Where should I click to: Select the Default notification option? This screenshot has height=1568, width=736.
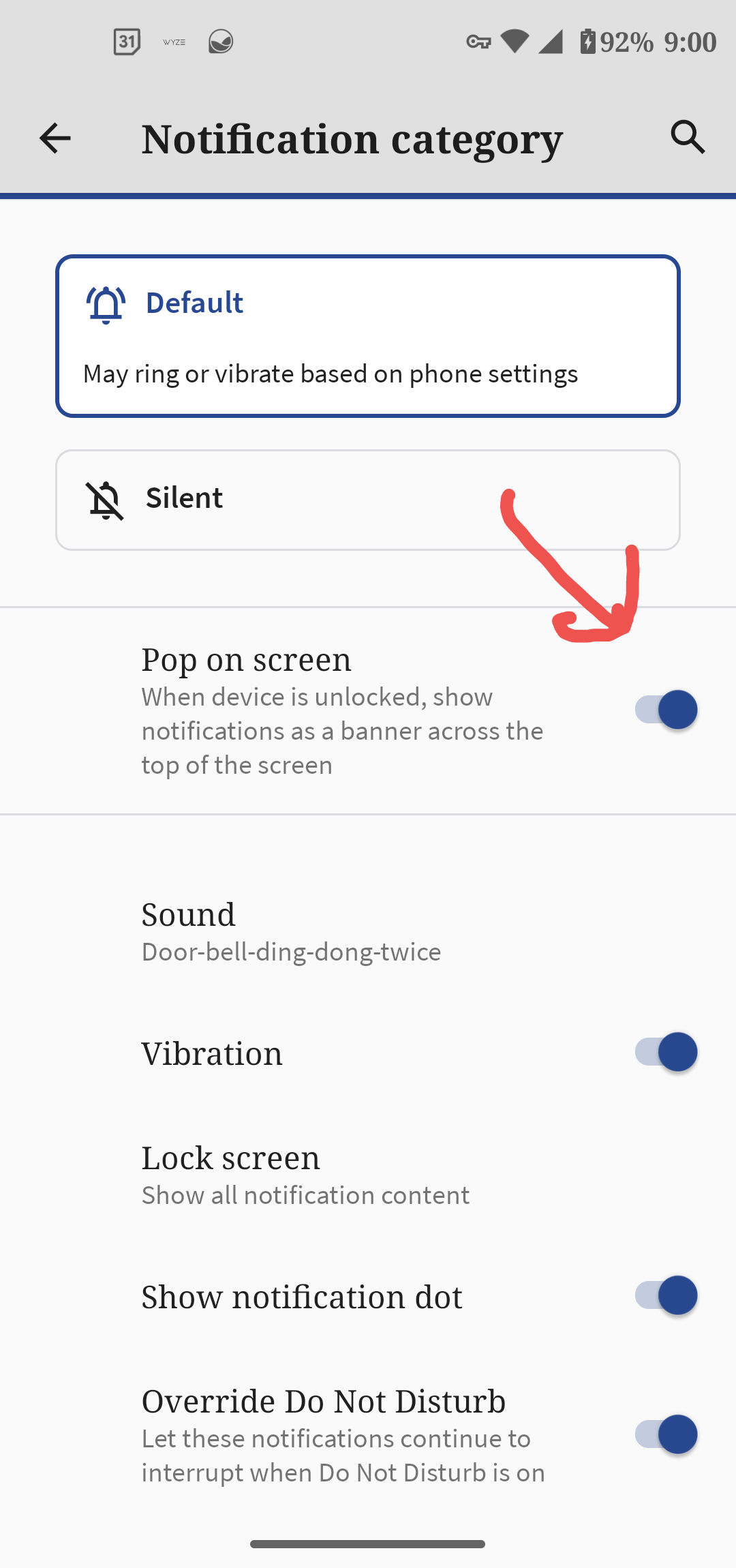pyautogui.click(x=368, y=335)
